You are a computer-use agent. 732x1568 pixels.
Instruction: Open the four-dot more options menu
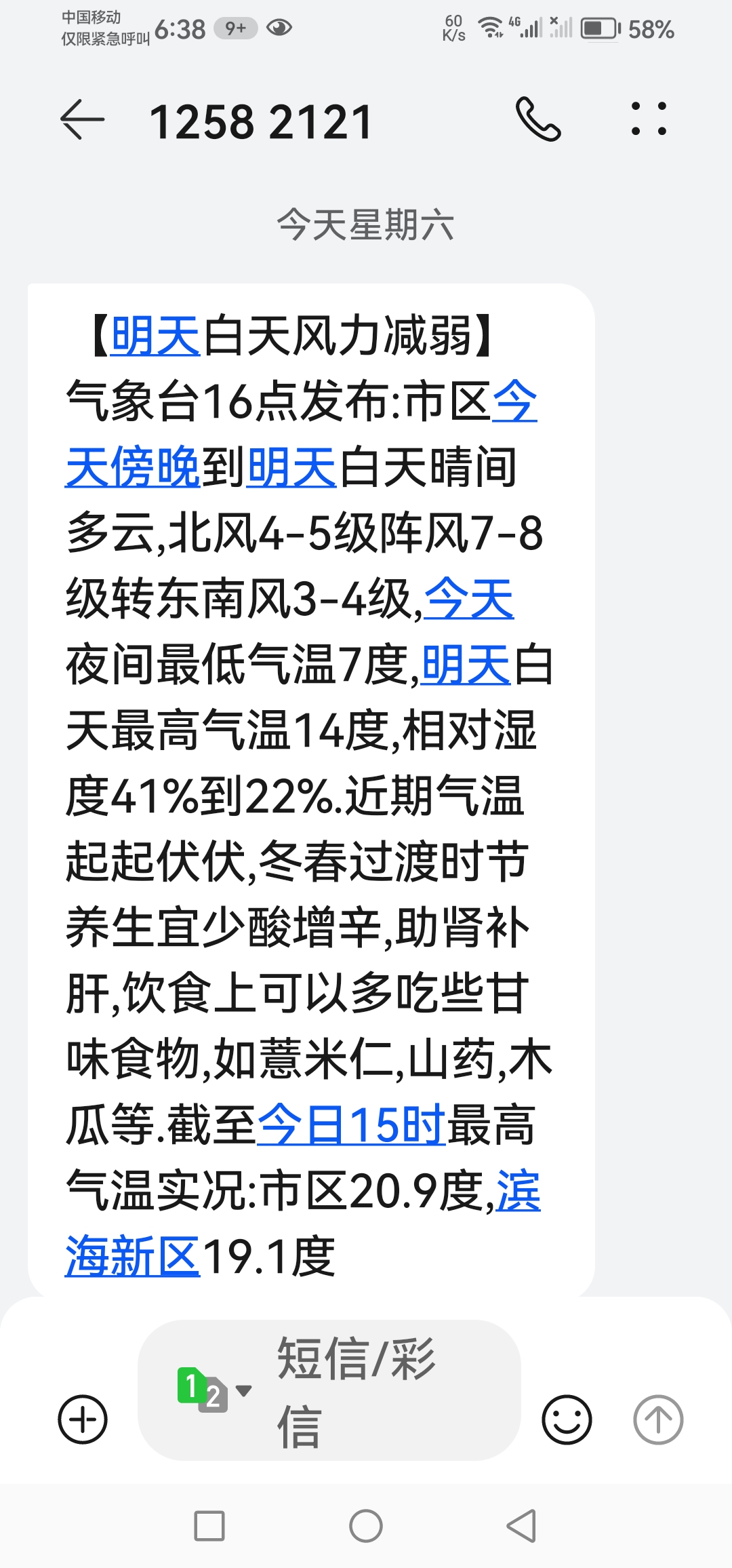[x=649, y=119]
